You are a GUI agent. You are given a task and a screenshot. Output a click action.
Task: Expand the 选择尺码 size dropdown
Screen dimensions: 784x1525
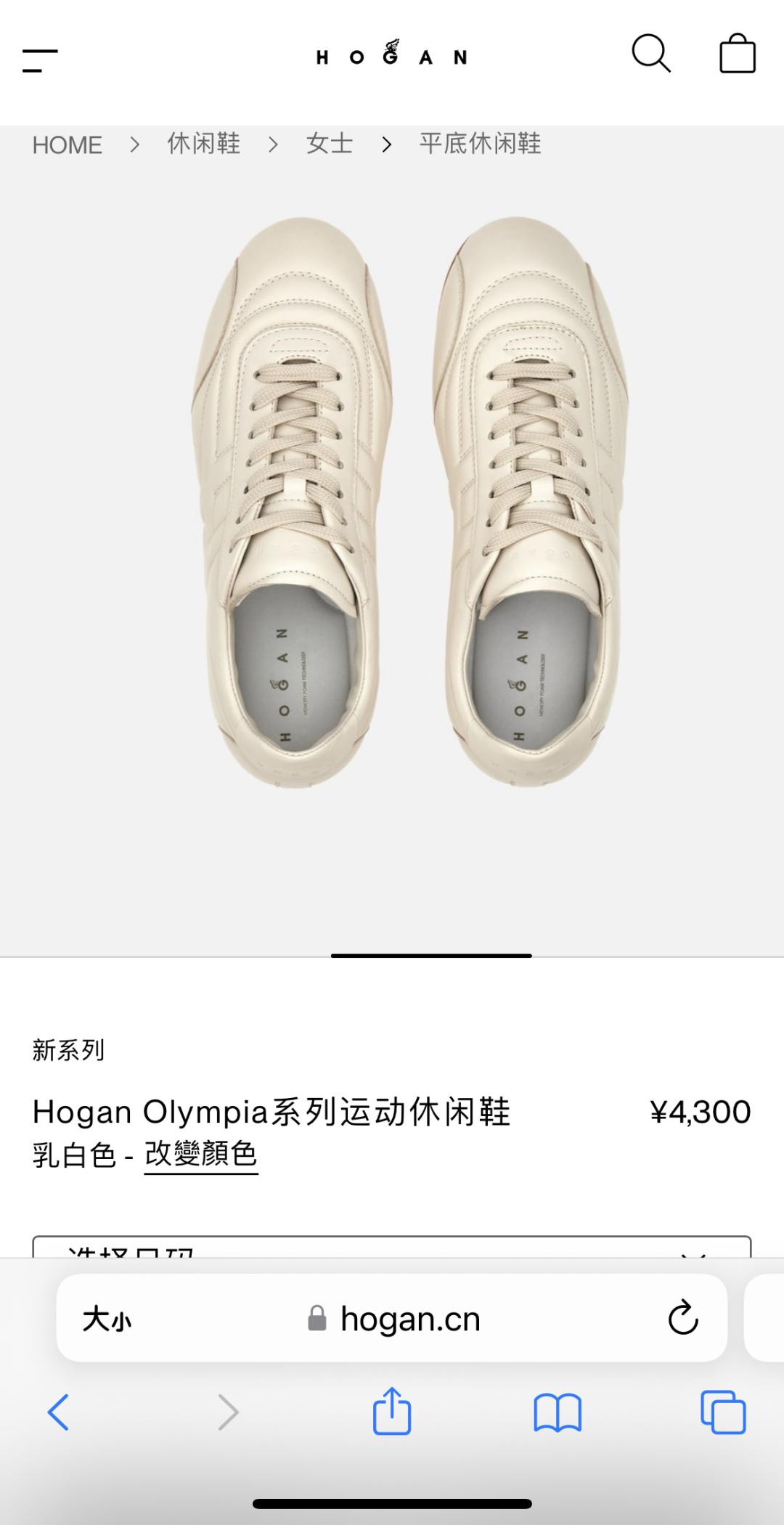point(392,1248)
